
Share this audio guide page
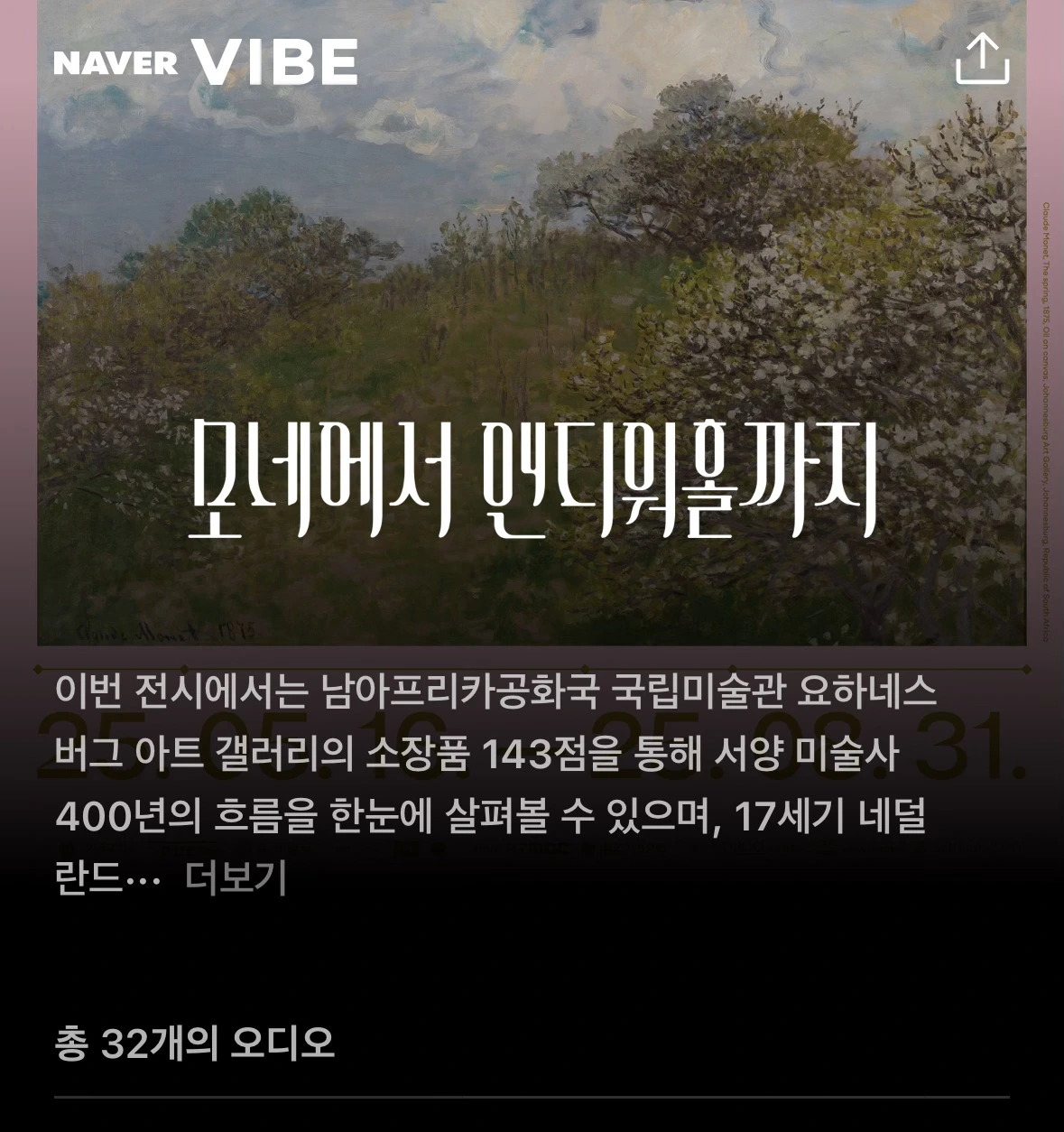[982, 60]
